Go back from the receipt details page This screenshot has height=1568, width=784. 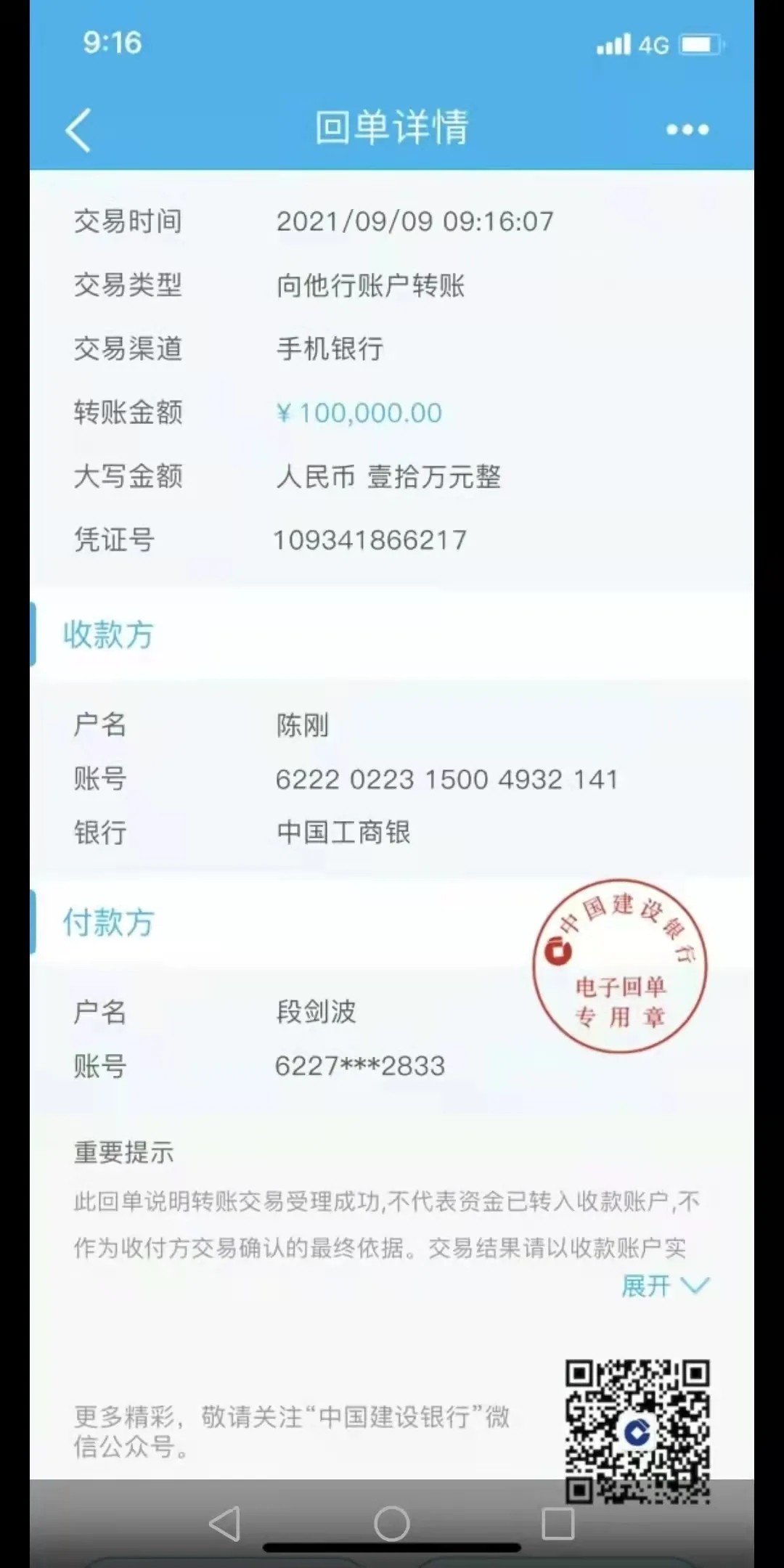coord(78,130)
